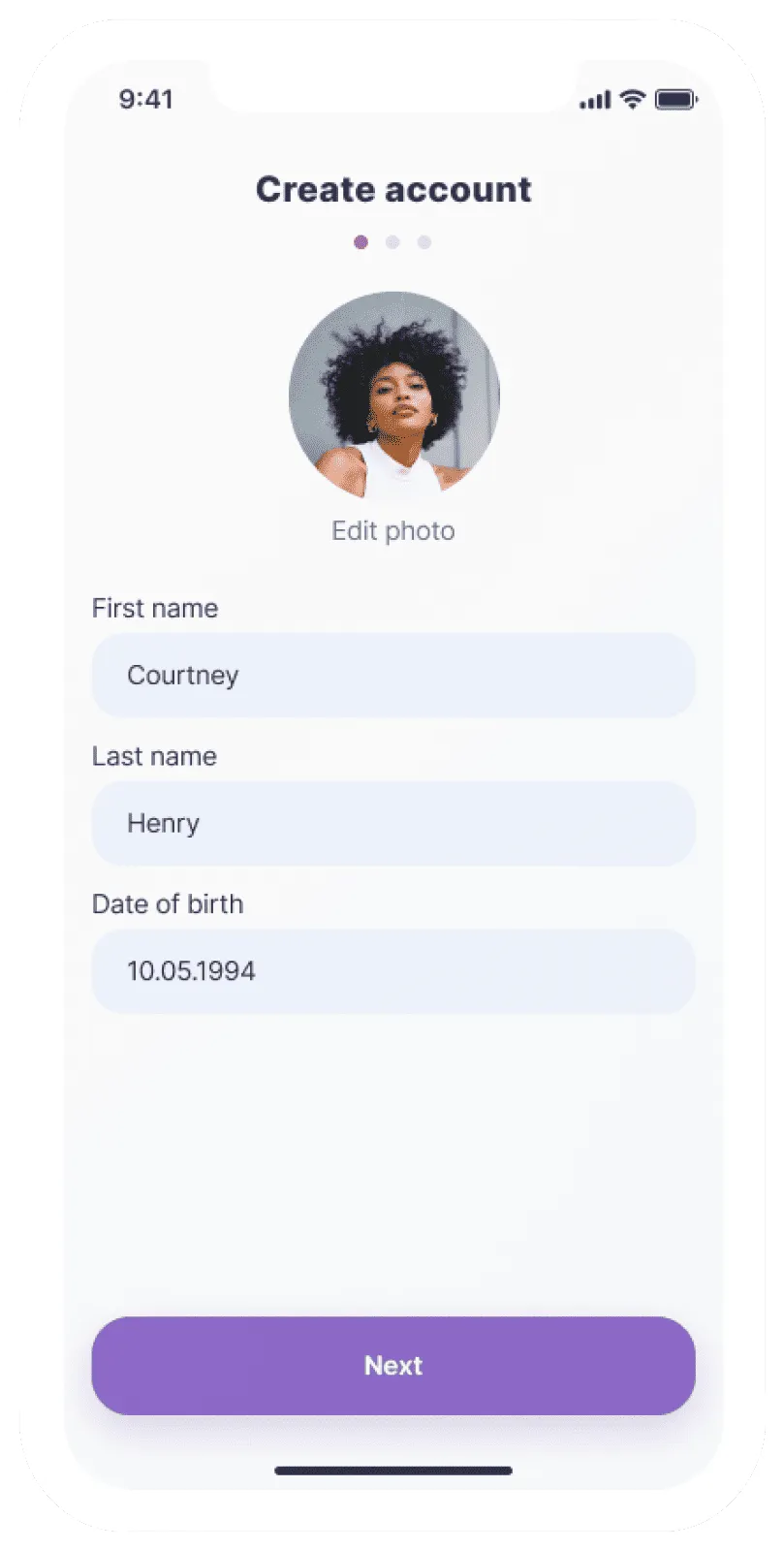Click the Create account heading
The width and height of the screenshot is (784, 1550).
(392, 189)
